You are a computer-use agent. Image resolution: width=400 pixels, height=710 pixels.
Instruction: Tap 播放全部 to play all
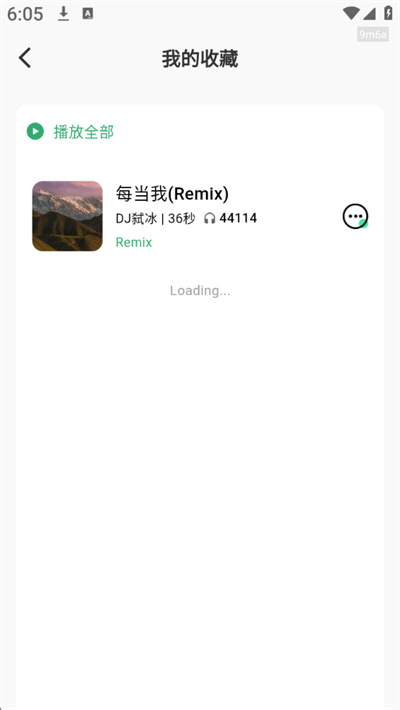tap(70, 132)
